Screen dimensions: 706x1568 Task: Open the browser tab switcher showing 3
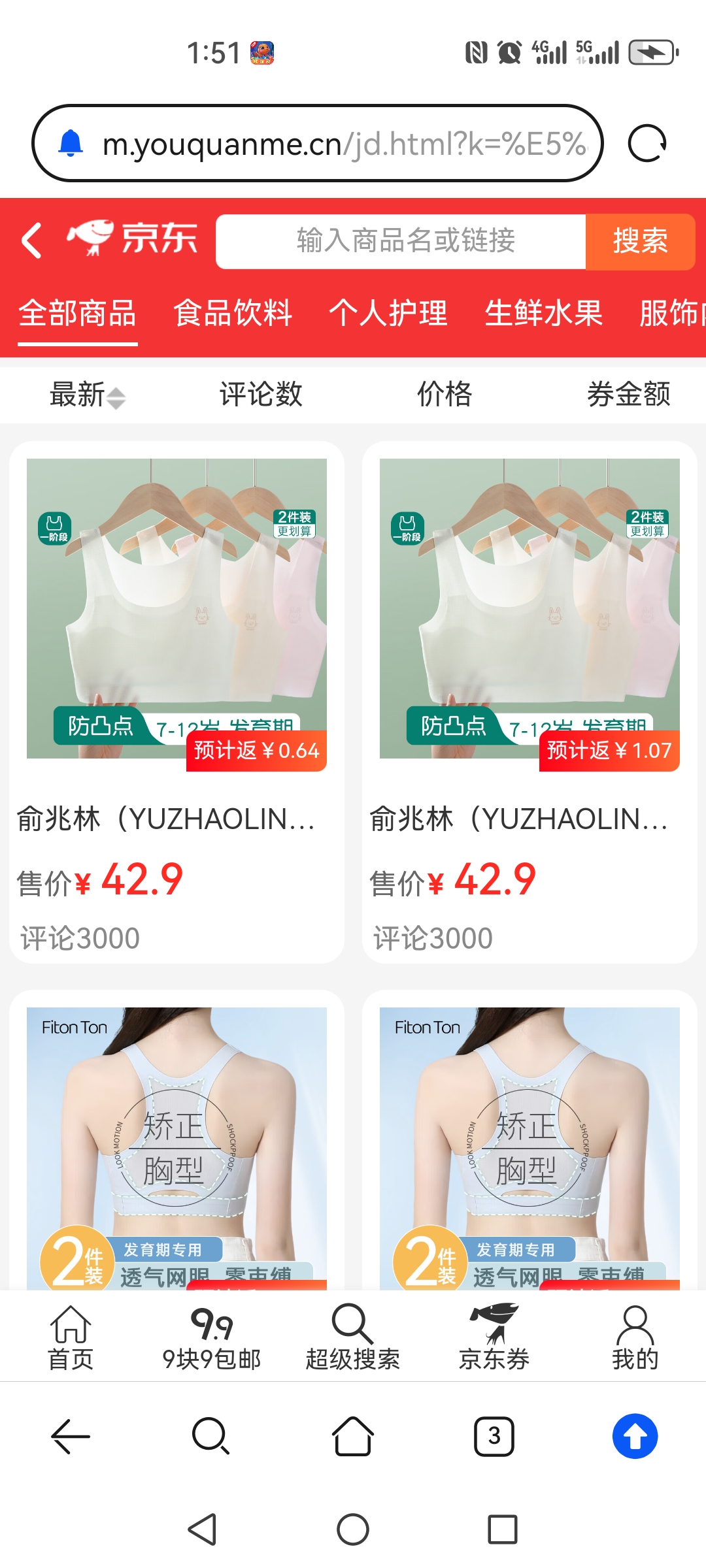(x=494, y=1436)
